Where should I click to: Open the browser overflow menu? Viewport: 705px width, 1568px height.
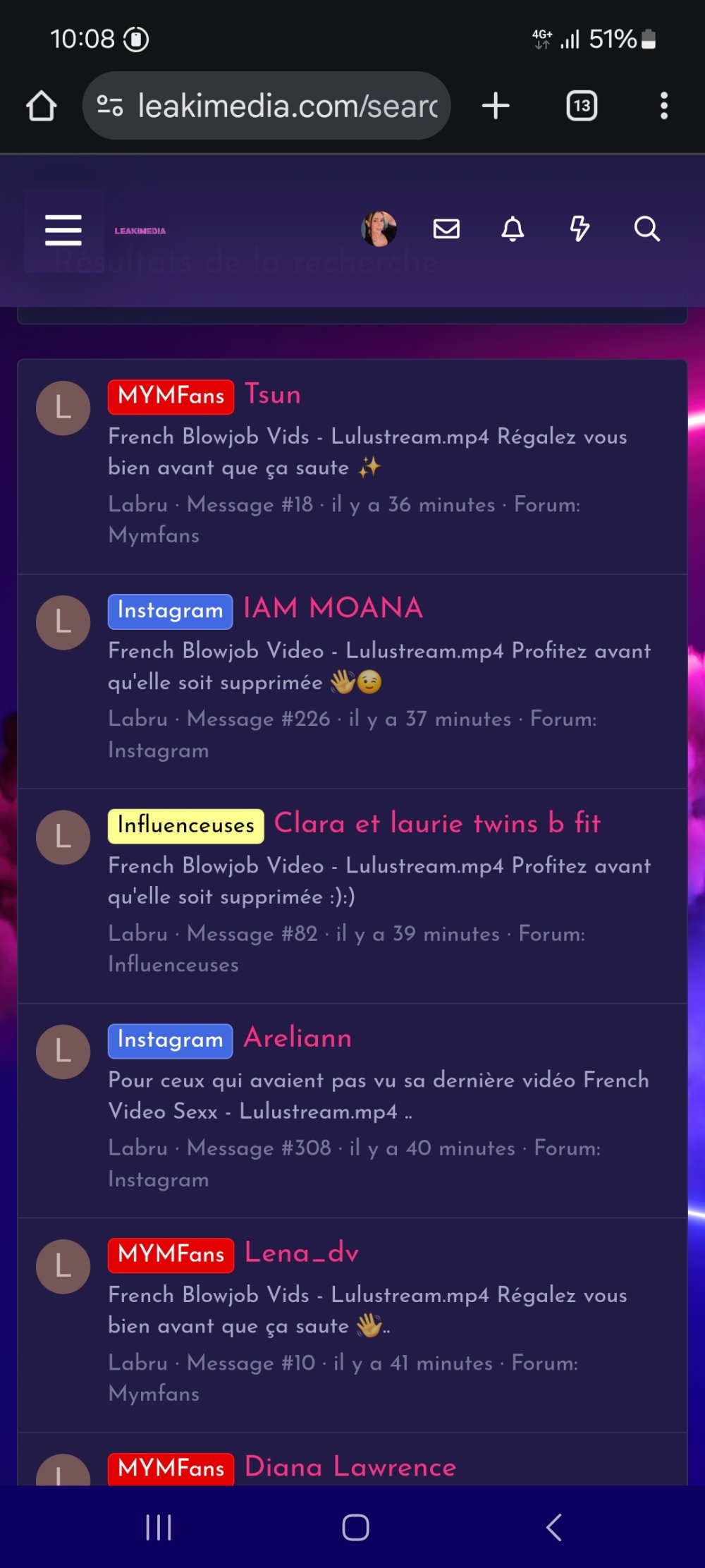pyautogui.click(x=663, y=106)
